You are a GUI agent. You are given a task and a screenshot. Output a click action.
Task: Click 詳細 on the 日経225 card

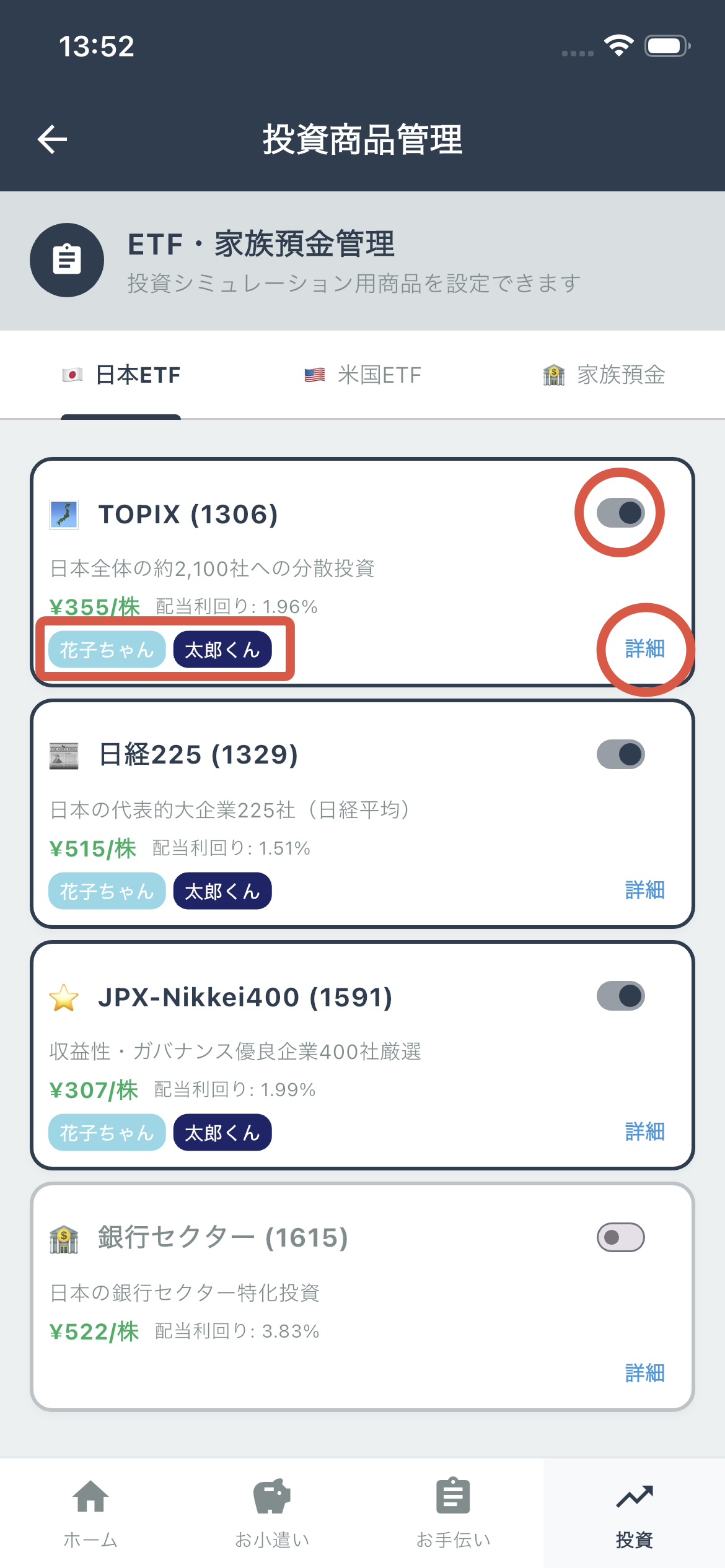[645, 891]
